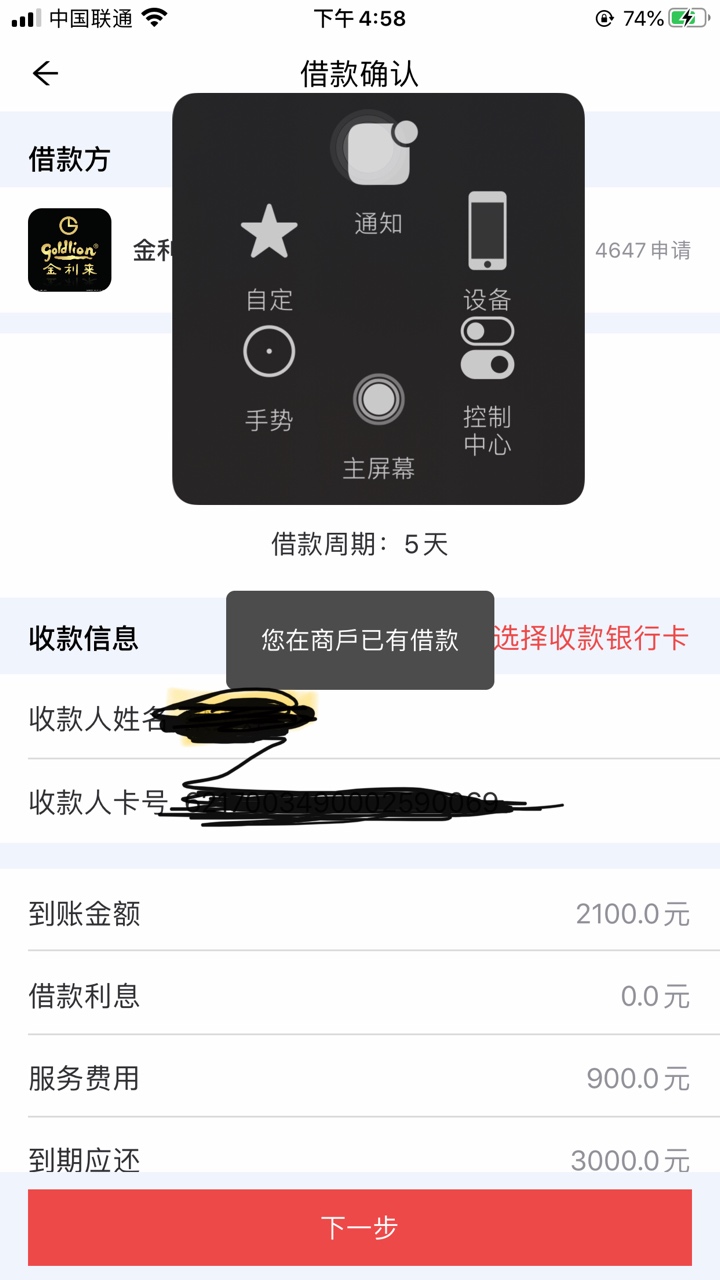Open 通知 in the AssistiveTouch menu
The width and height of the screenshot is (720, 1280).
377,173
